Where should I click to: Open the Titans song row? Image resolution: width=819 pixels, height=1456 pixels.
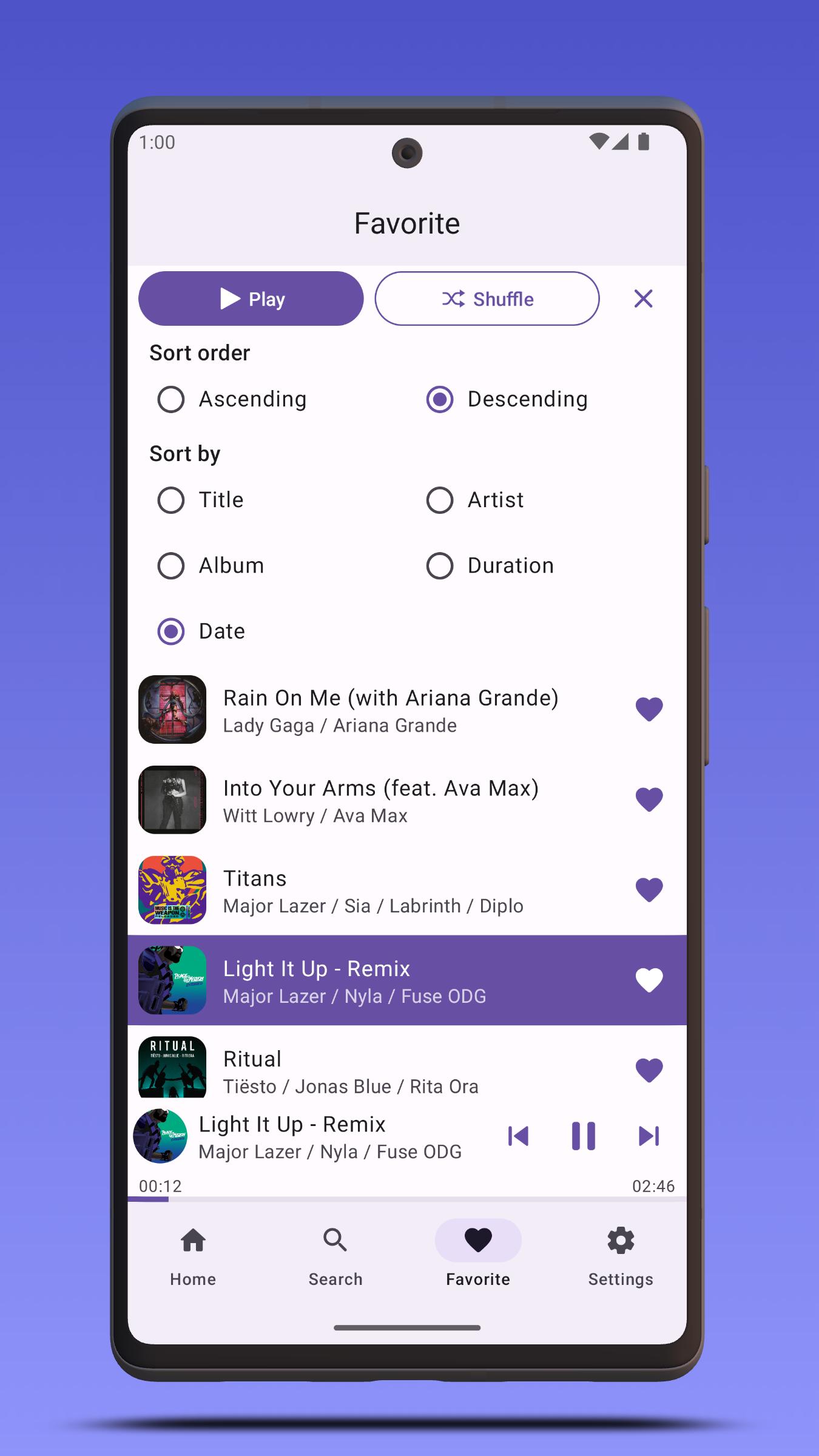(x=407, y=890)
